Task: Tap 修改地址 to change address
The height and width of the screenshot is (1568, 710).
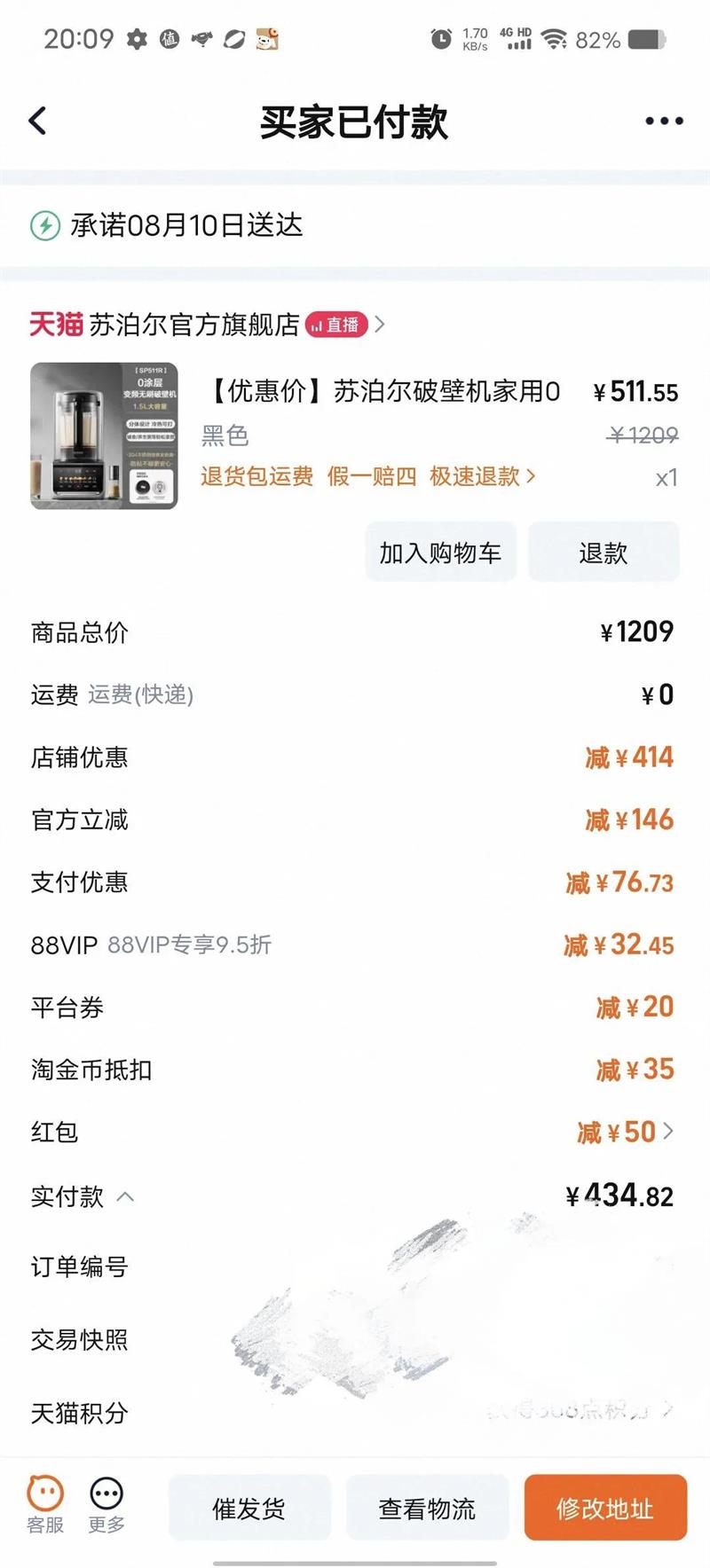Action: click(605, 1508)
